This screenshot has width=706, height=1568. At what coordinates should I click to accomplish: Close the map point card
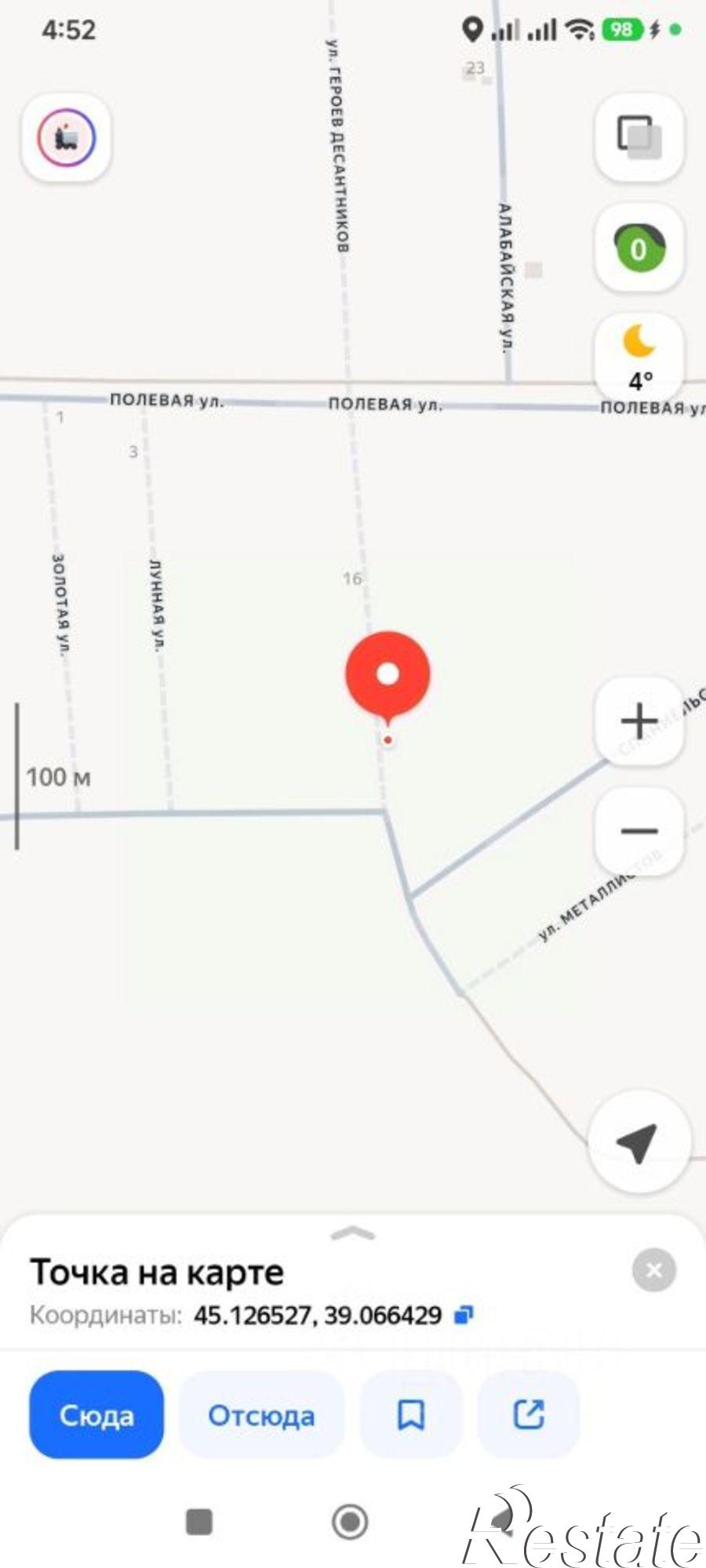tap(654, 1270)
